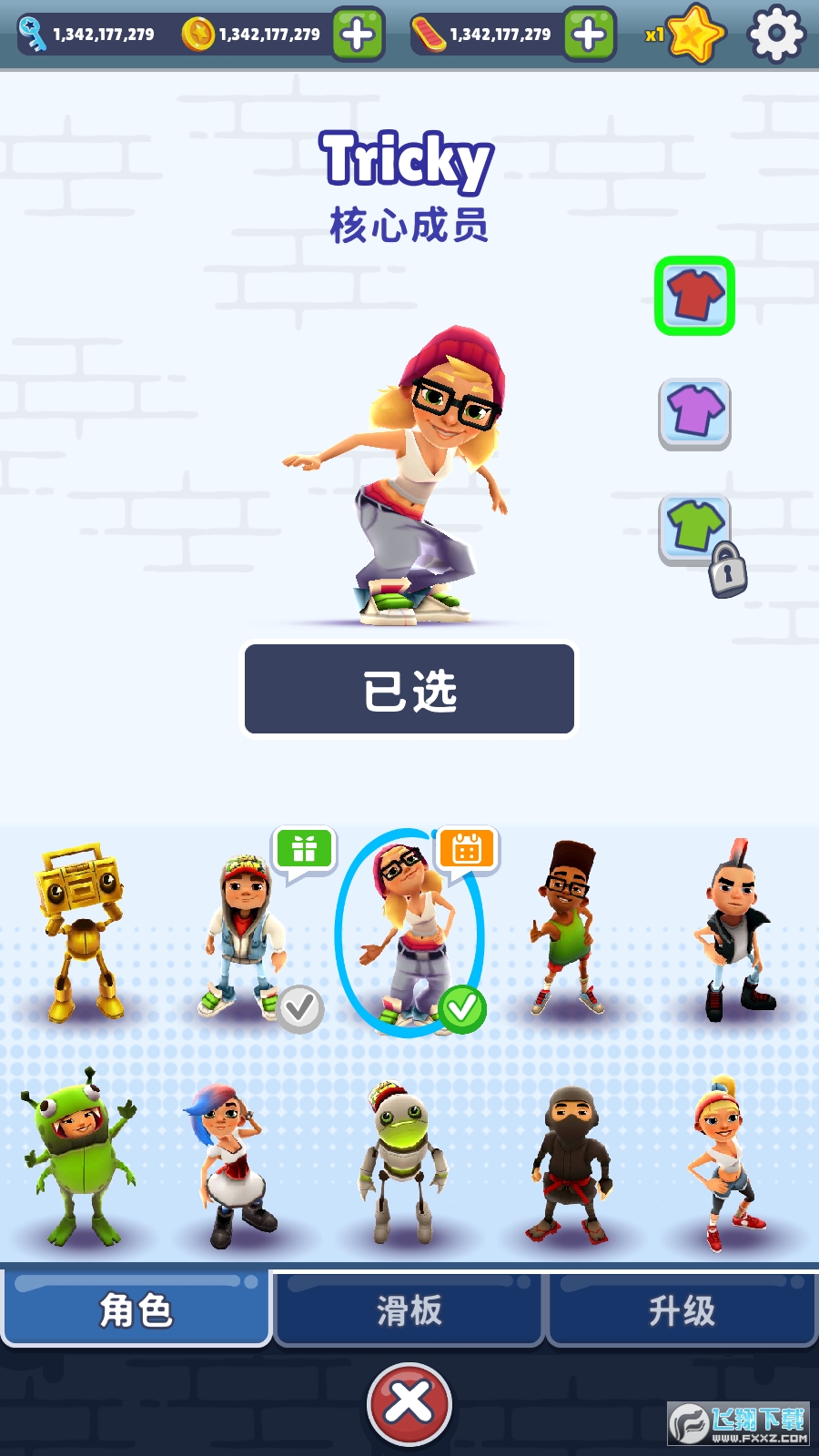Screen dimensions: 819x1456
Task: Choose the blonde girl with the headband
Action: (728, 1165)
